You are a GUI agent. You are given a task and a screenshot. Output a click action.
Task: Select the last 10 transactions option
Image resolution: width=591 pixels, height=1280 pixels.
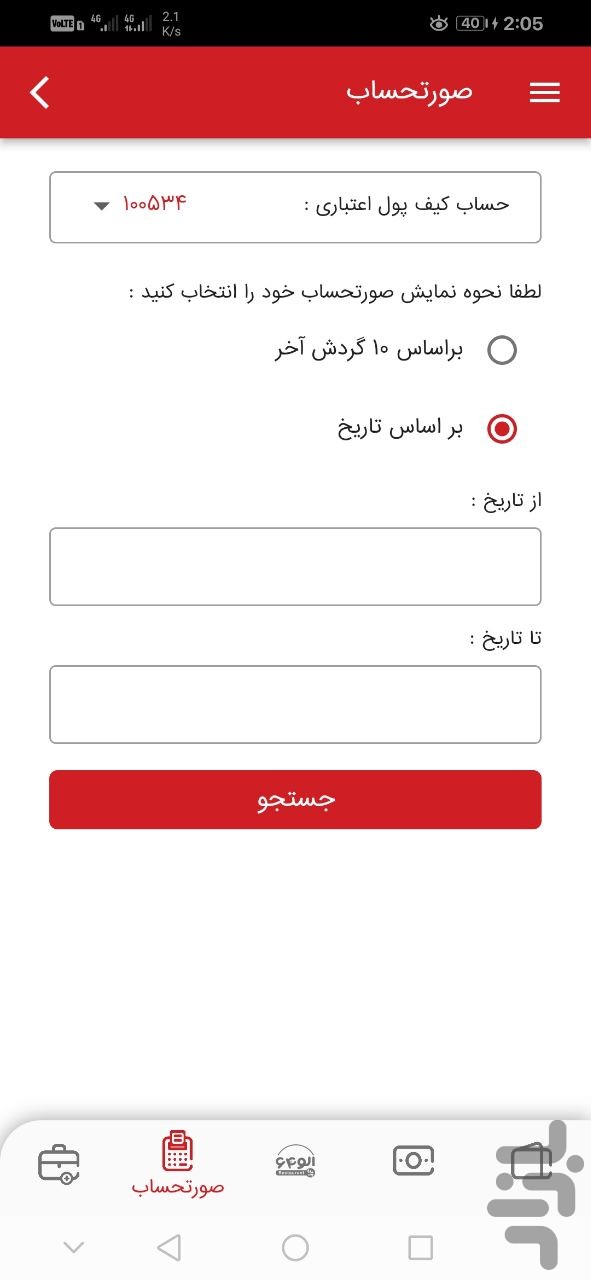click(x=501, y=350)
